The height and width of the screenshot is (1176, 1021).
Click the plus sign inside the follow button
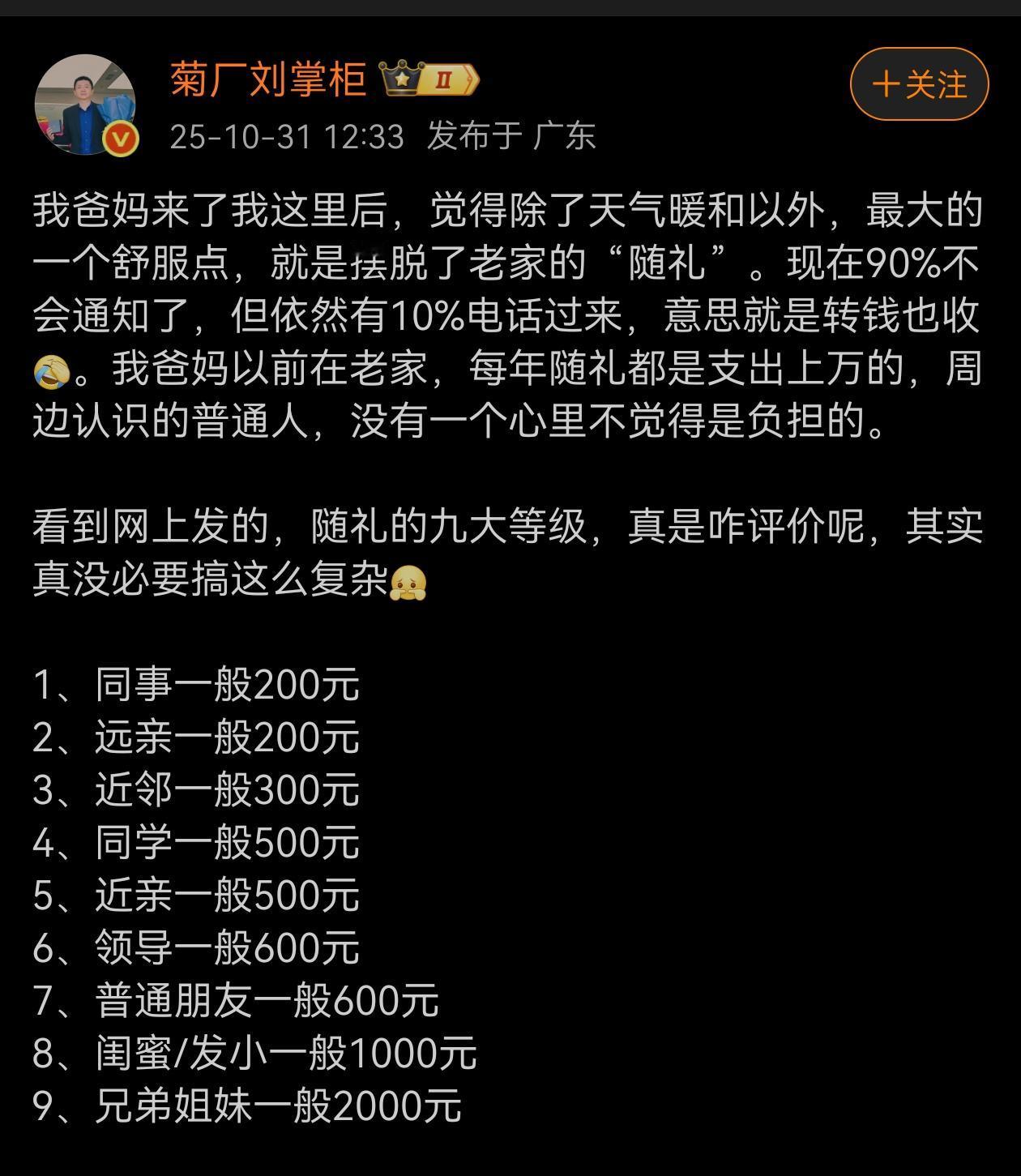pyautogui.click(x=884, y=83)
